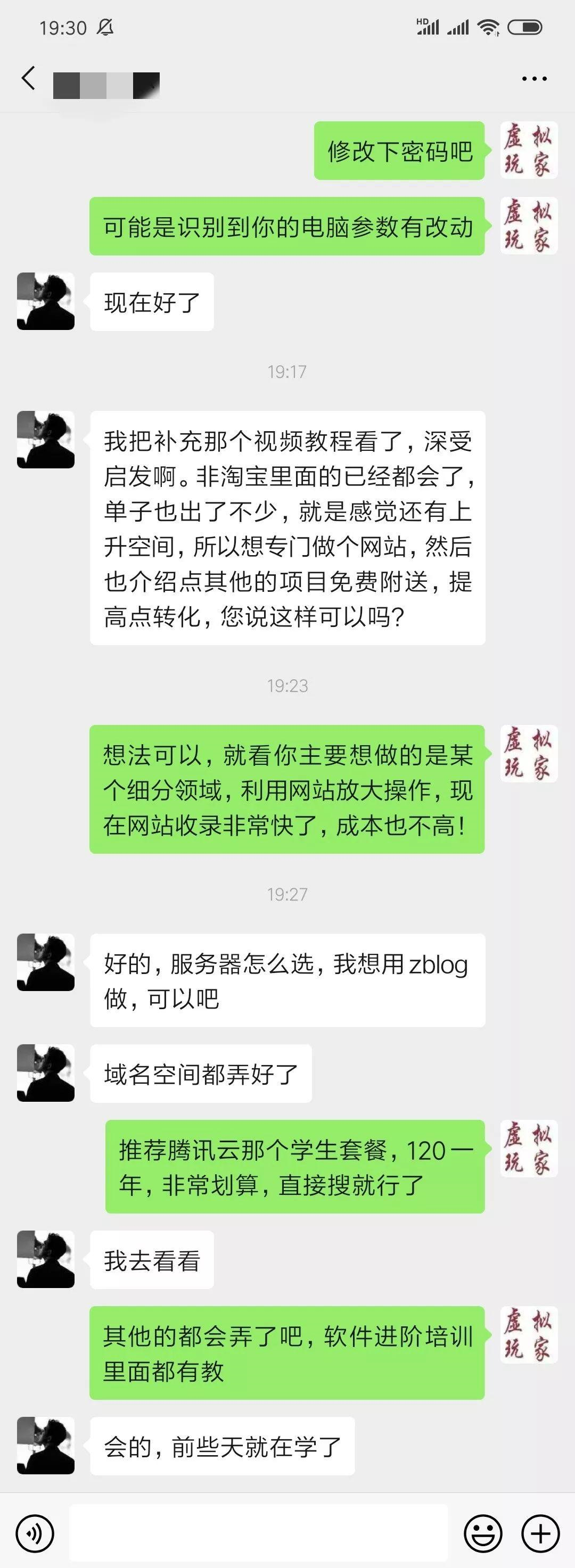Open contact avatar beside "现在好了"
575x1568 pixels.
tap(46, 301)
